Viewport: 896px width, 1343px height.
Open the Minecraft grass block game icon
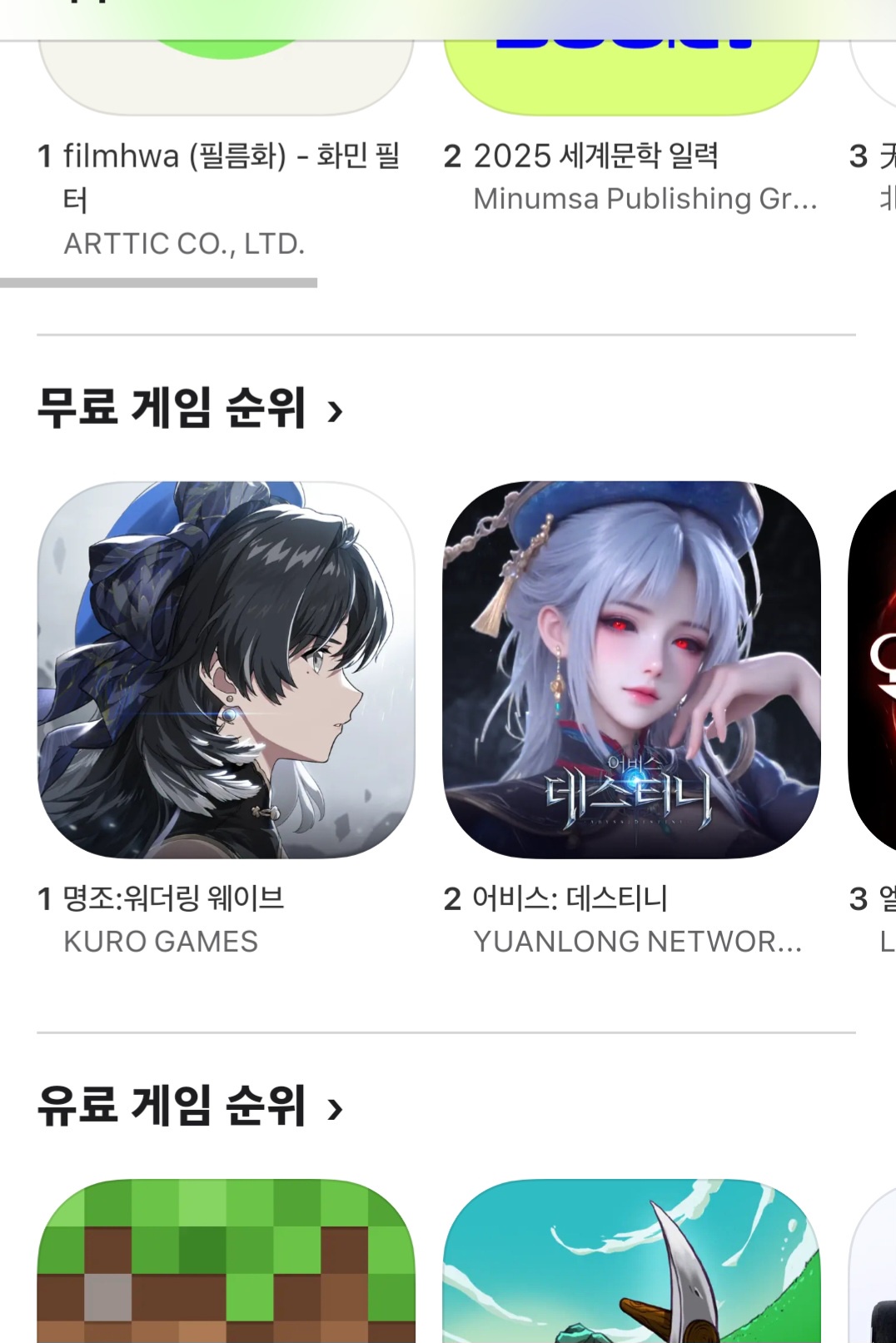pos(226,1261)
